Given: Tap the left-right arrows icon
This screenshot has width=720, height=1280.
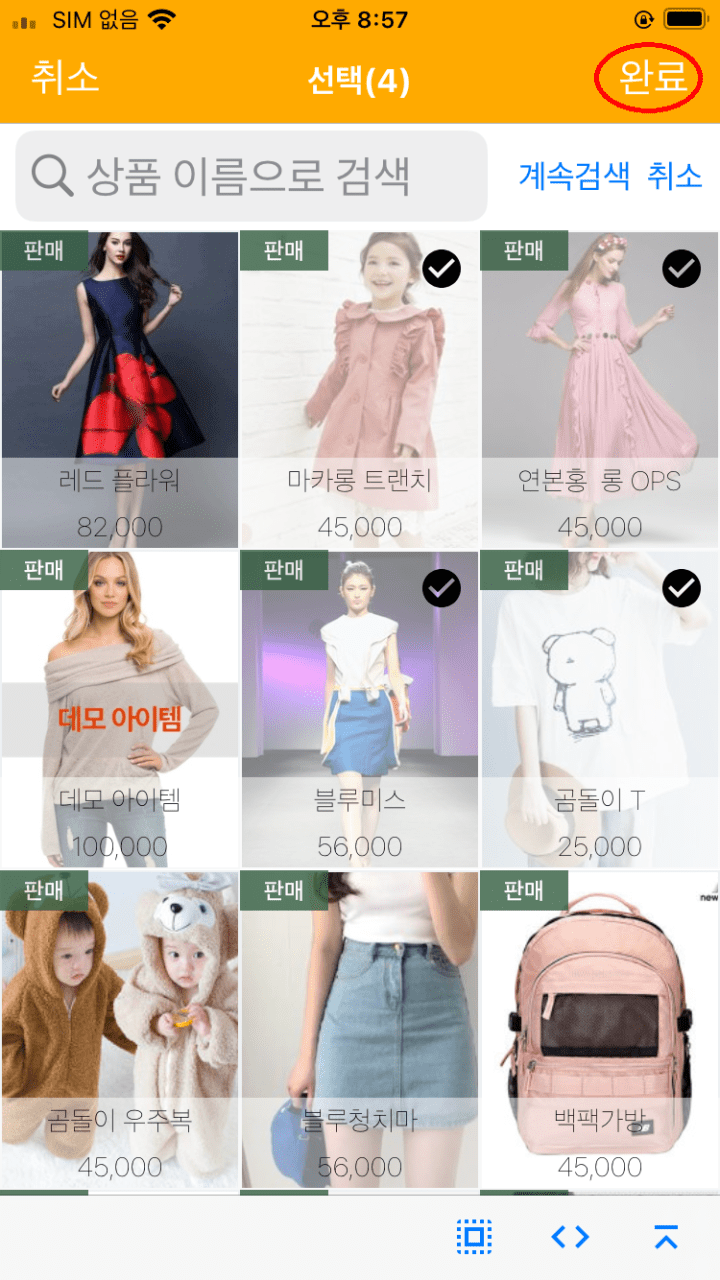Looking at the screenshot, I should (570, 1237).
